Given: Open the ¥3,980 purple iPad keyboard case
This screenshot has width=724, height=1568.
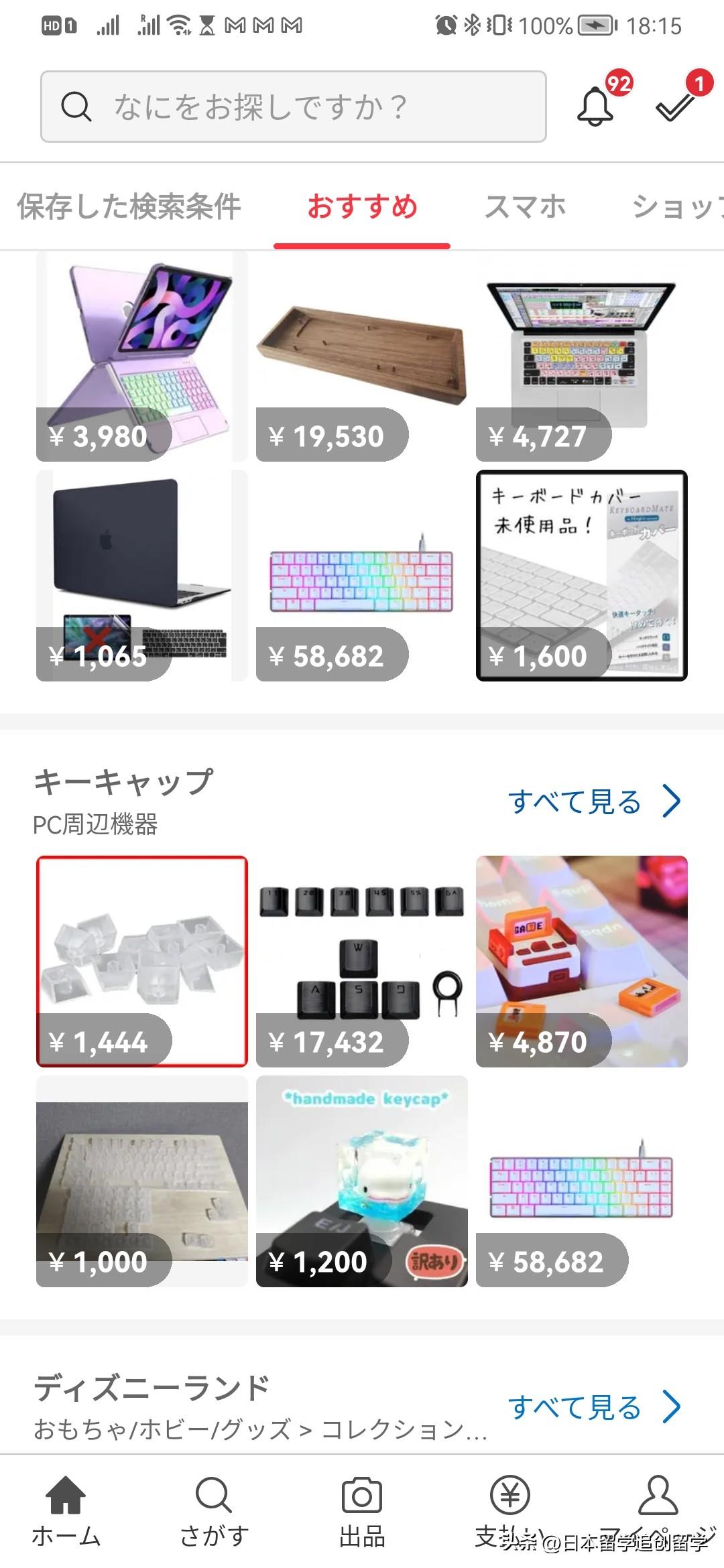Looking at the screenshot, I should (141, 356).
